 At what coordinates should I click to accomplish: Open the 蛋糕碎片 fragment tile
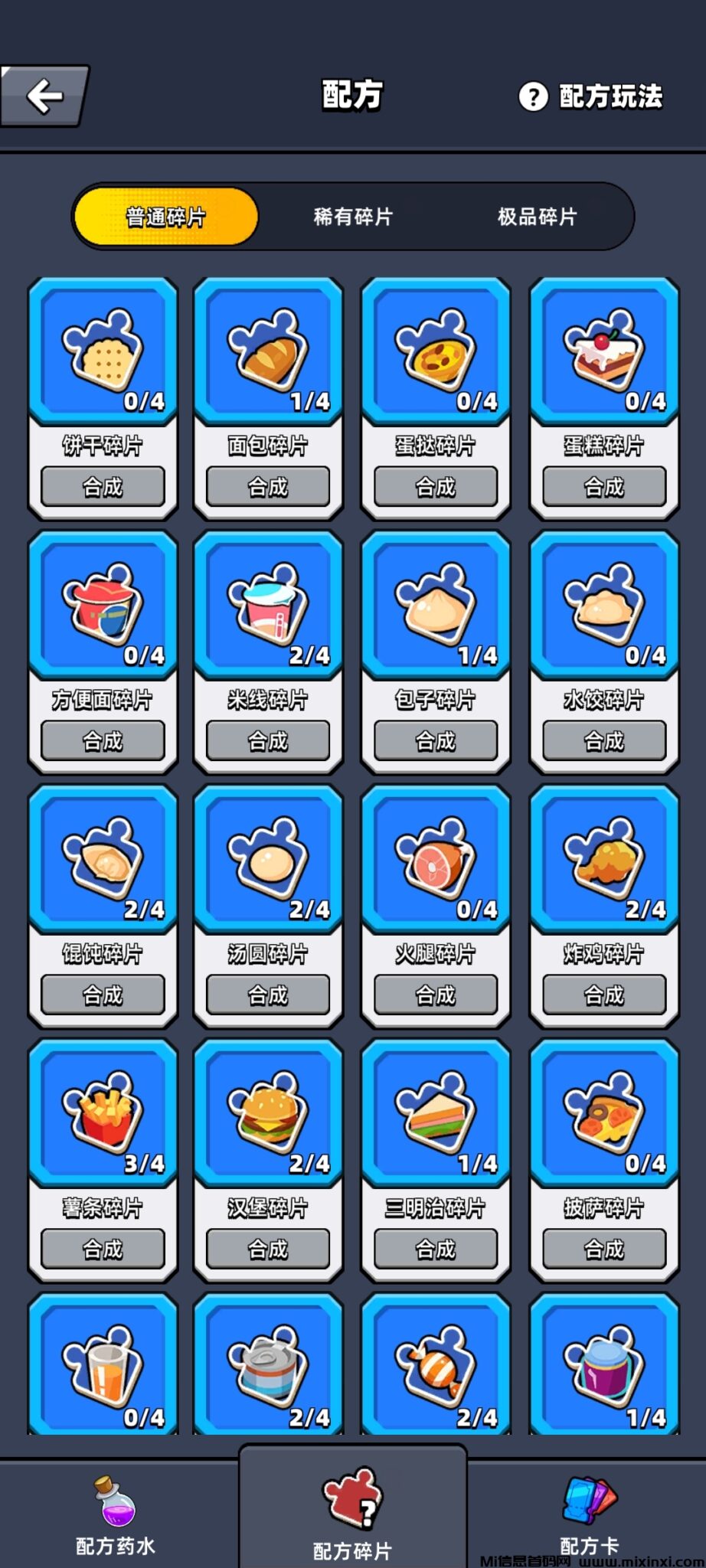point(603,352)
